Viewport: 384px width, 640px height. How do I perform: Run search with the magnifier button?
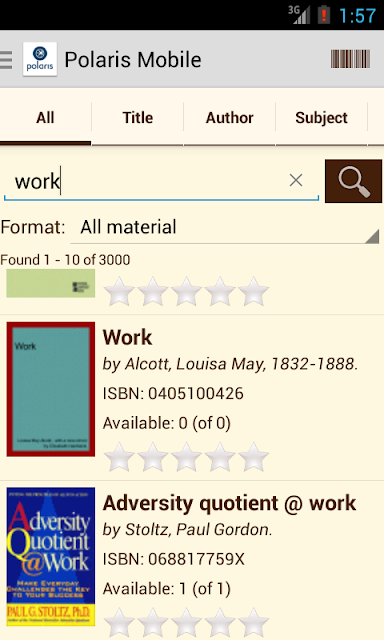[x=353, y=181]
